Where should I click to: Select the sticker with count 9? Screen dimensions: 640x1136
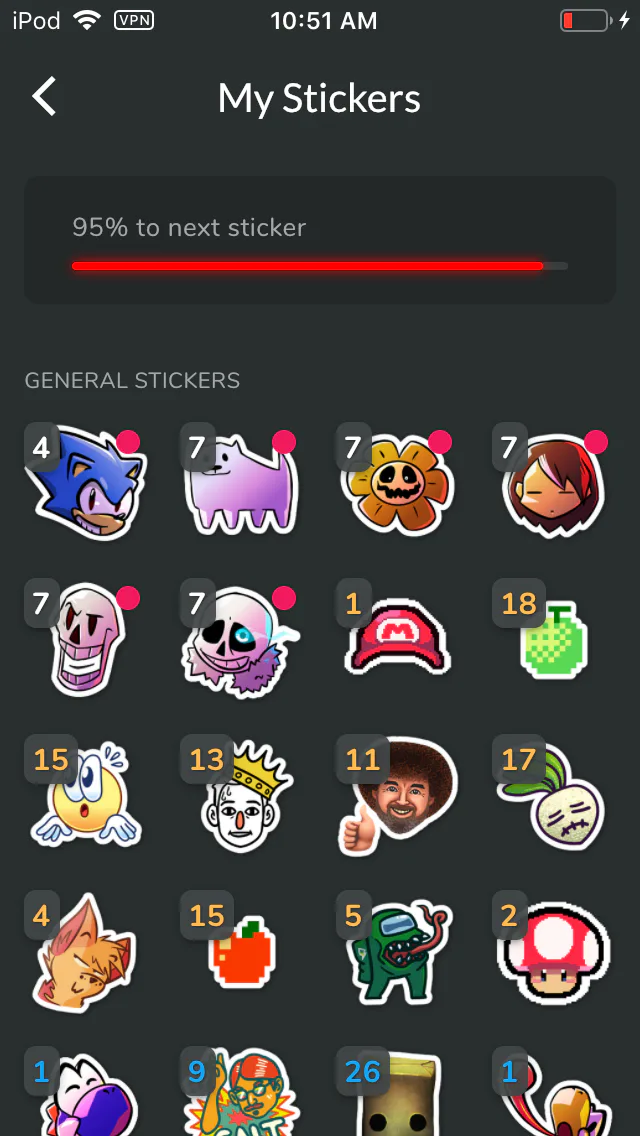click(x=240, y=1094)
